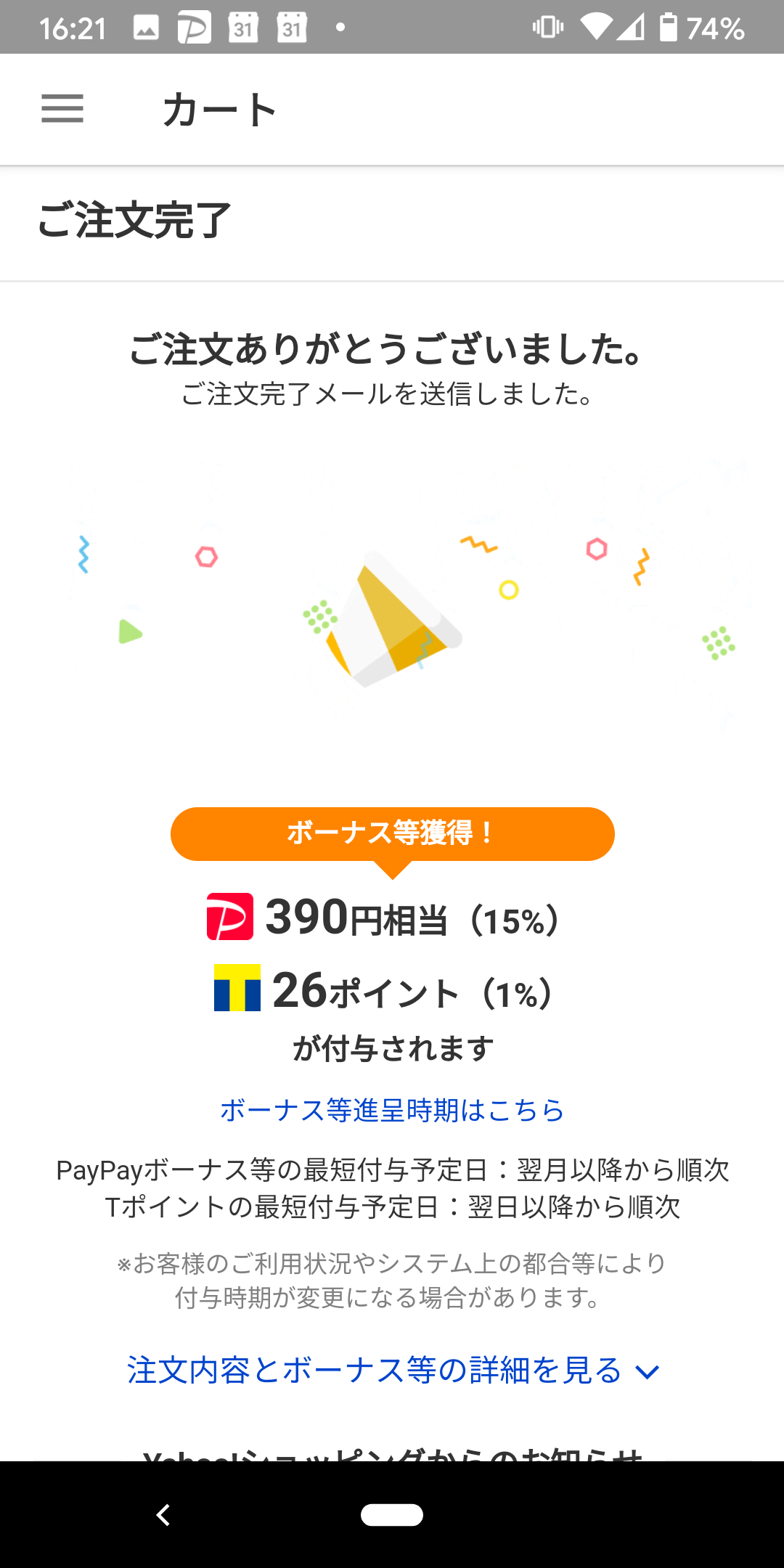The image size is (784, 1568).
Task: Open the navigation hamburger menu
Action: click(62, 109)
